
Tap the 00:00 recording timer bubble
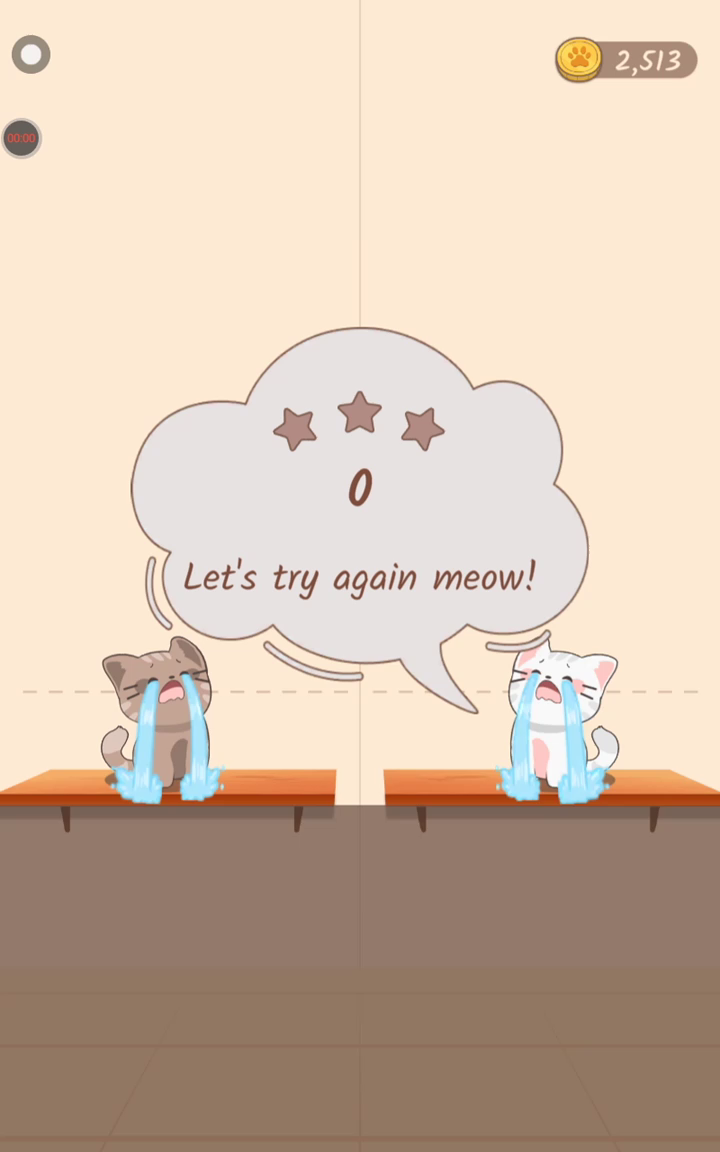click(21, 138)
